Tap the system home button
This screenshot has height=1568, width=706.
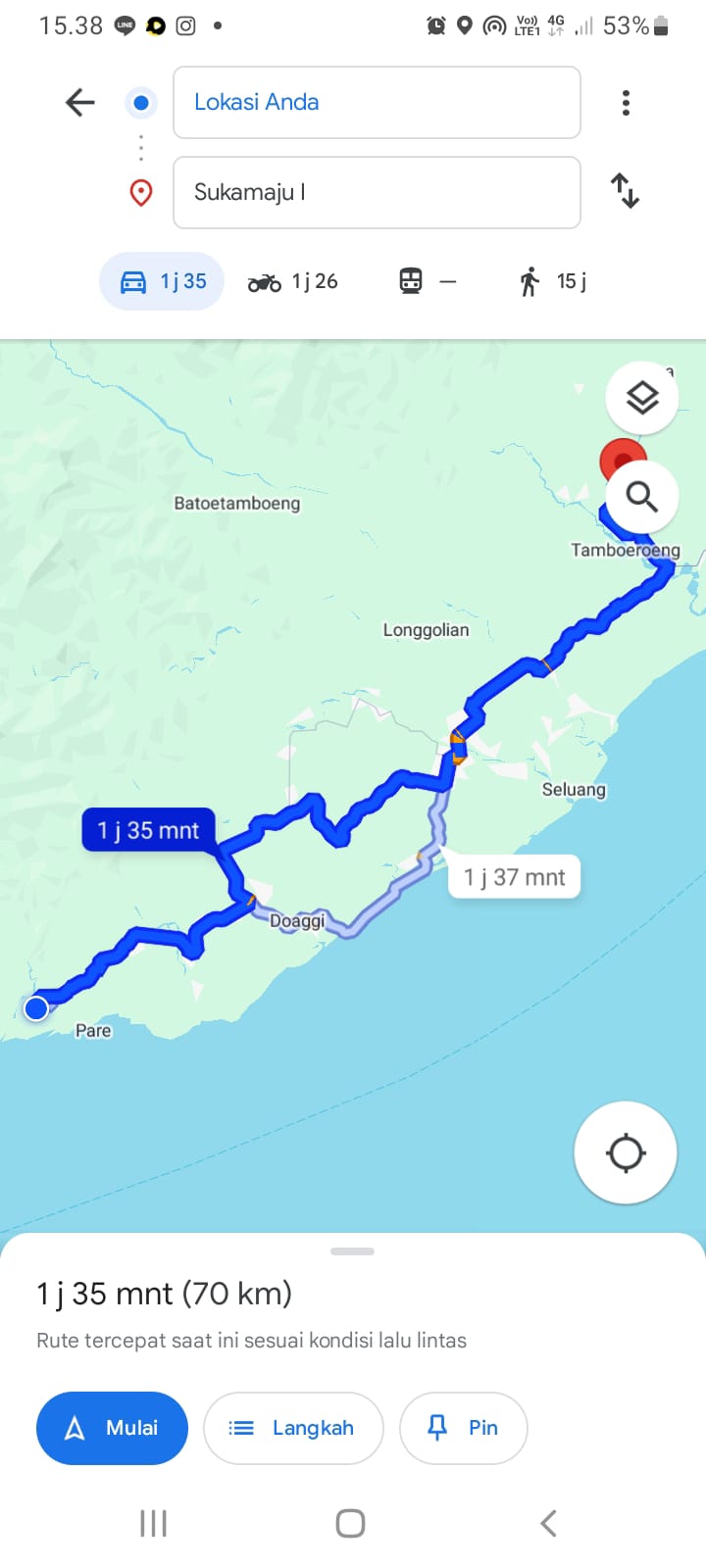pyautogui.click(x=350, y=1523)
